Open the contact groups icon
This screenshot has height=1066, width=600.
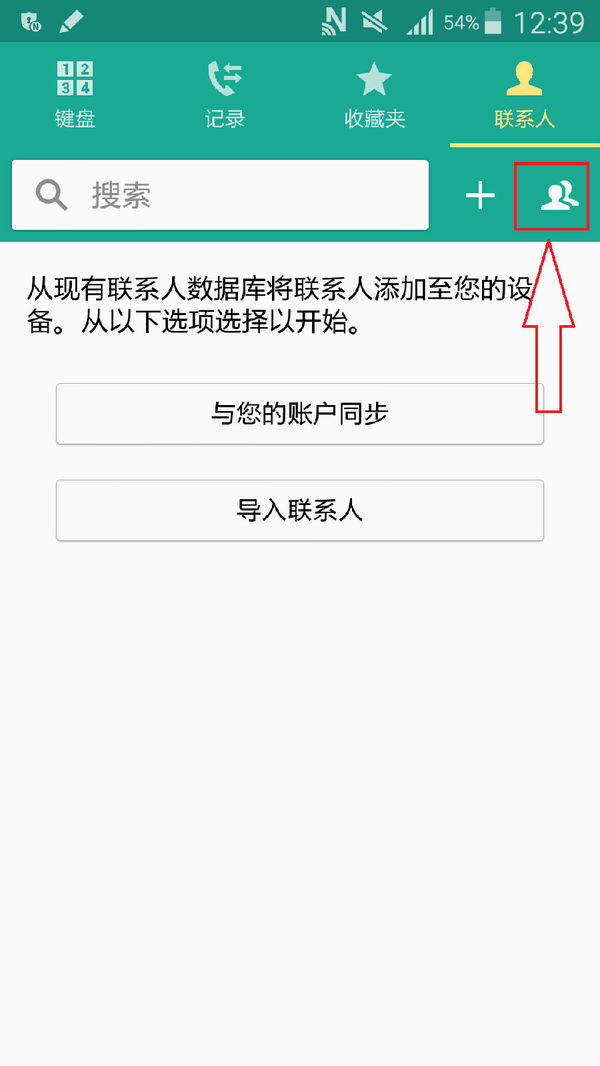click(x=559, y=196)
